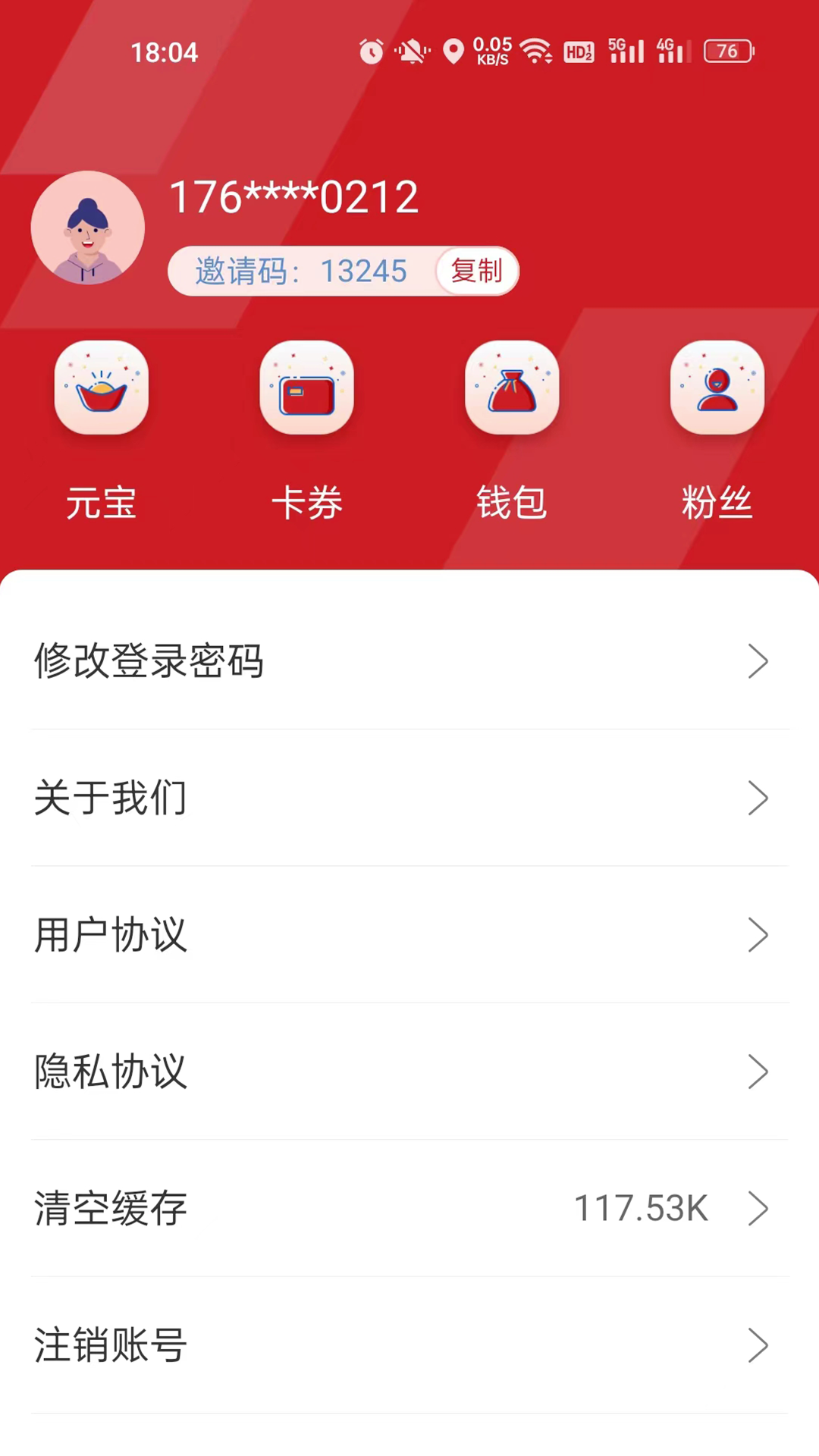Image resolution: width=819 pixels, height=1456 pixels.
Task: Tap the 复制 button to copy invite code
Action: click(x=476, y=271)
